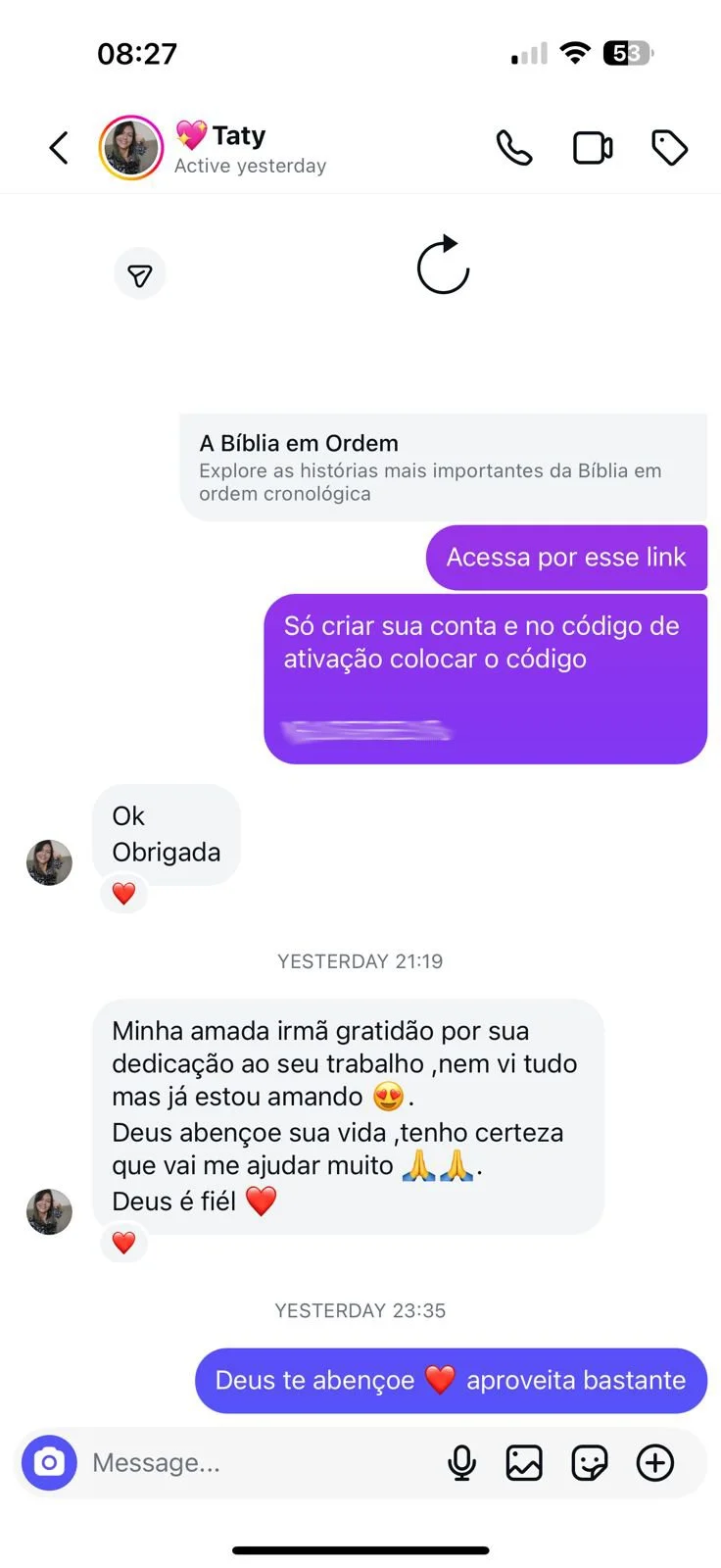
Task: Record a voice message with the microphone
Action: coord(461,1462)
